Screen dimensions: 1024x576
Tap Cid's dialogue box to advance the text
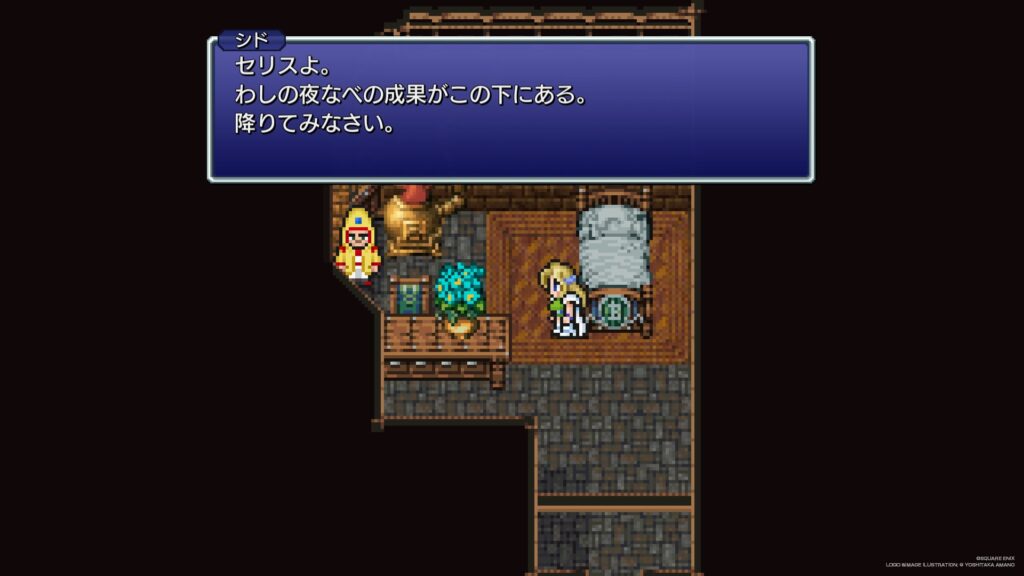[510, 110]
